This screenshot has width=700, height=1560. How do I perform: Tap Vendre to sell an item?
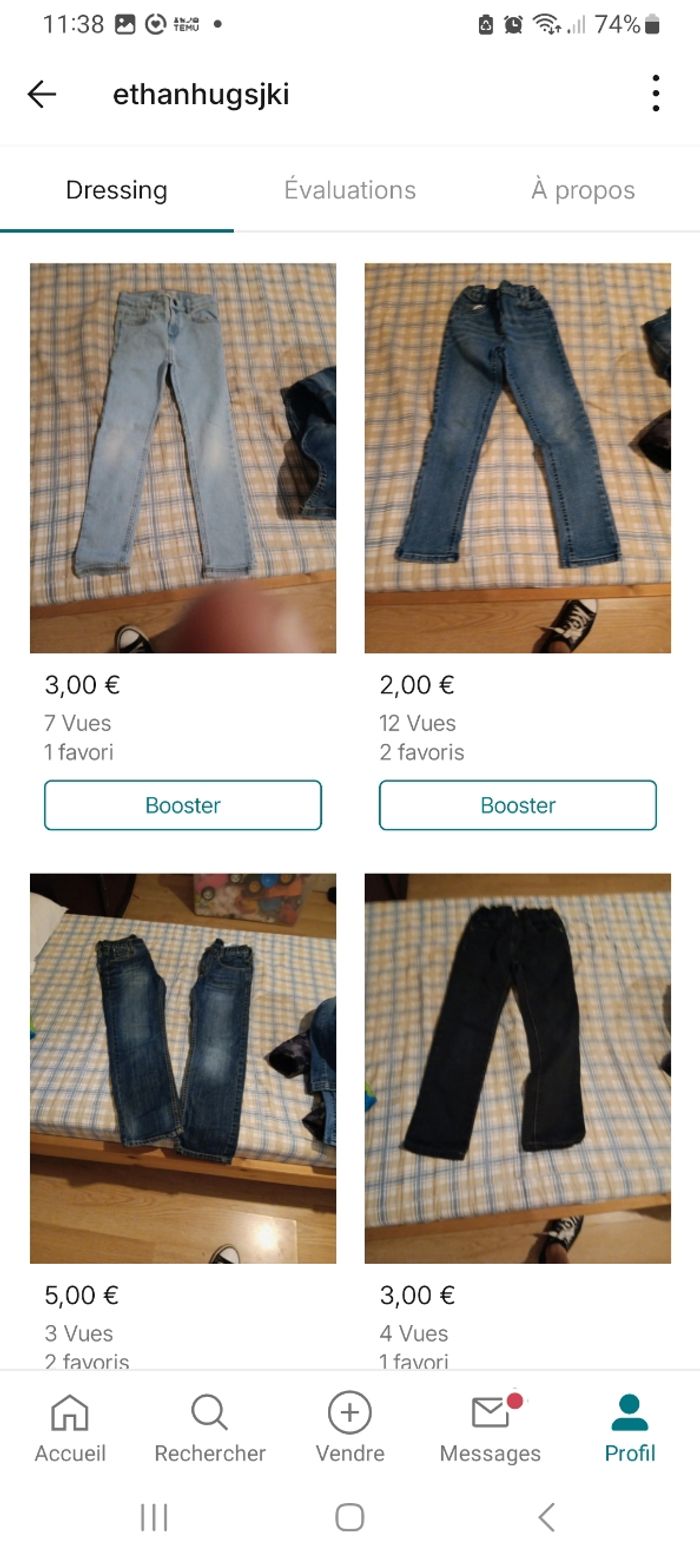[350, 1428]
